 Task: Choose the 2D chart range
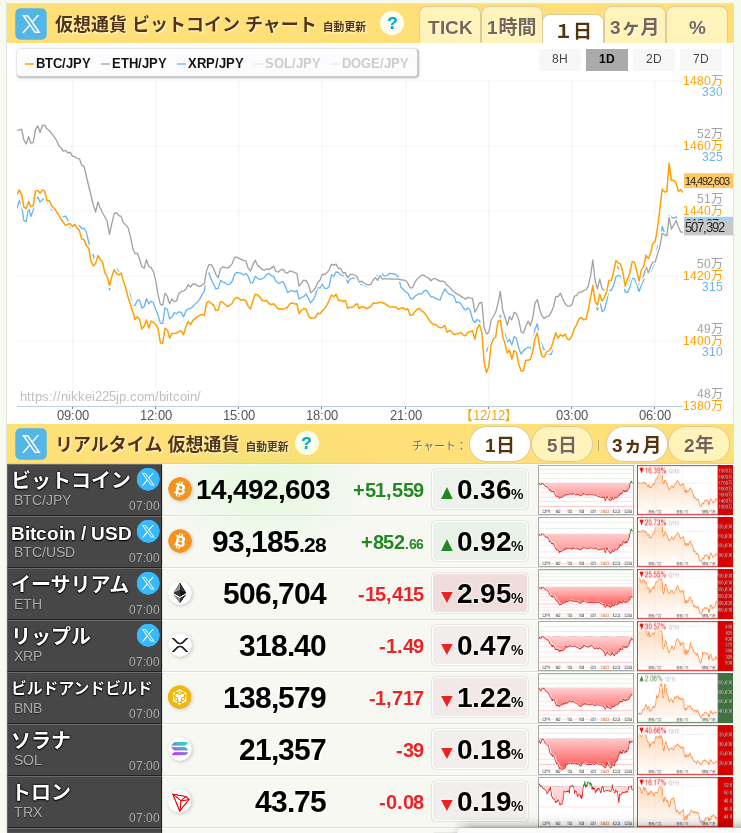(653, 58)
